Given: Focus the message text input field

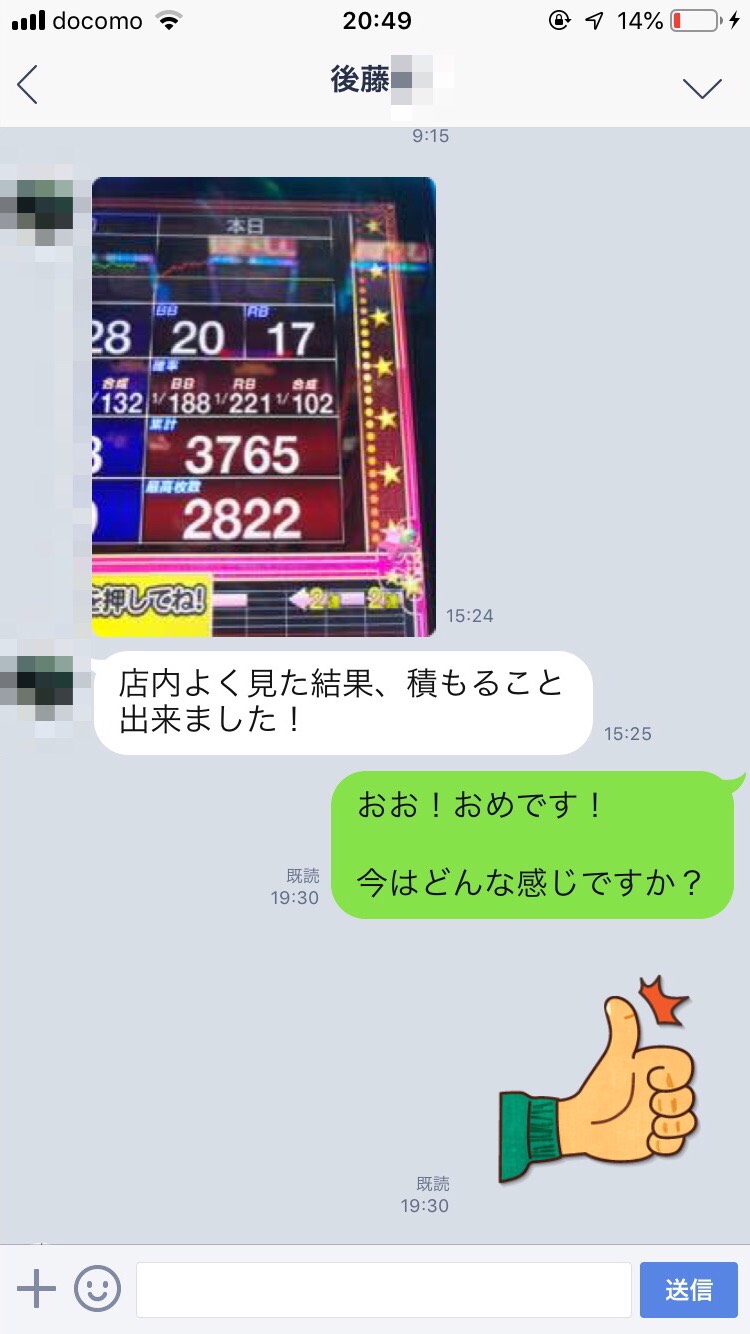Looking at the screenshot, I should [x=383, y=1289].
